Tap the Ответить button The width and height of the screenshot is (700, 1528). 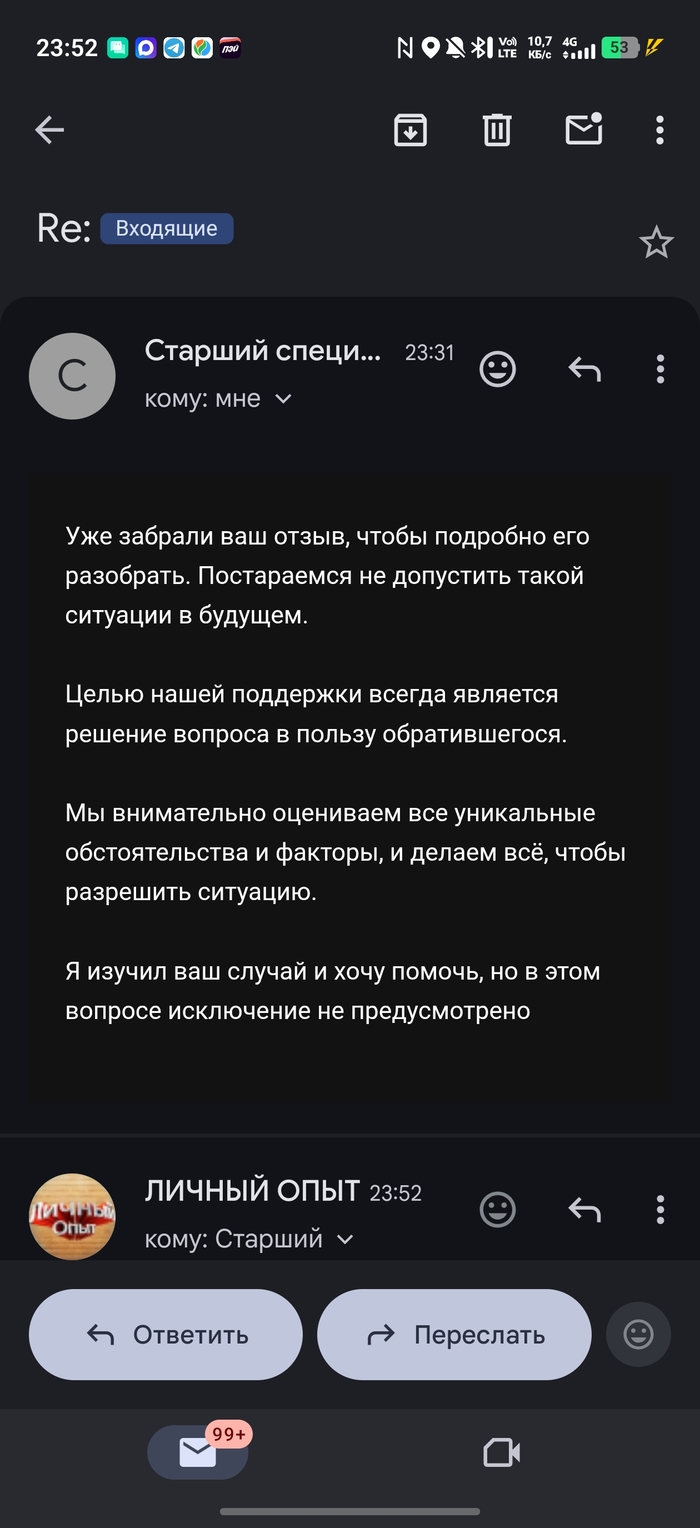click(166, 1335)
